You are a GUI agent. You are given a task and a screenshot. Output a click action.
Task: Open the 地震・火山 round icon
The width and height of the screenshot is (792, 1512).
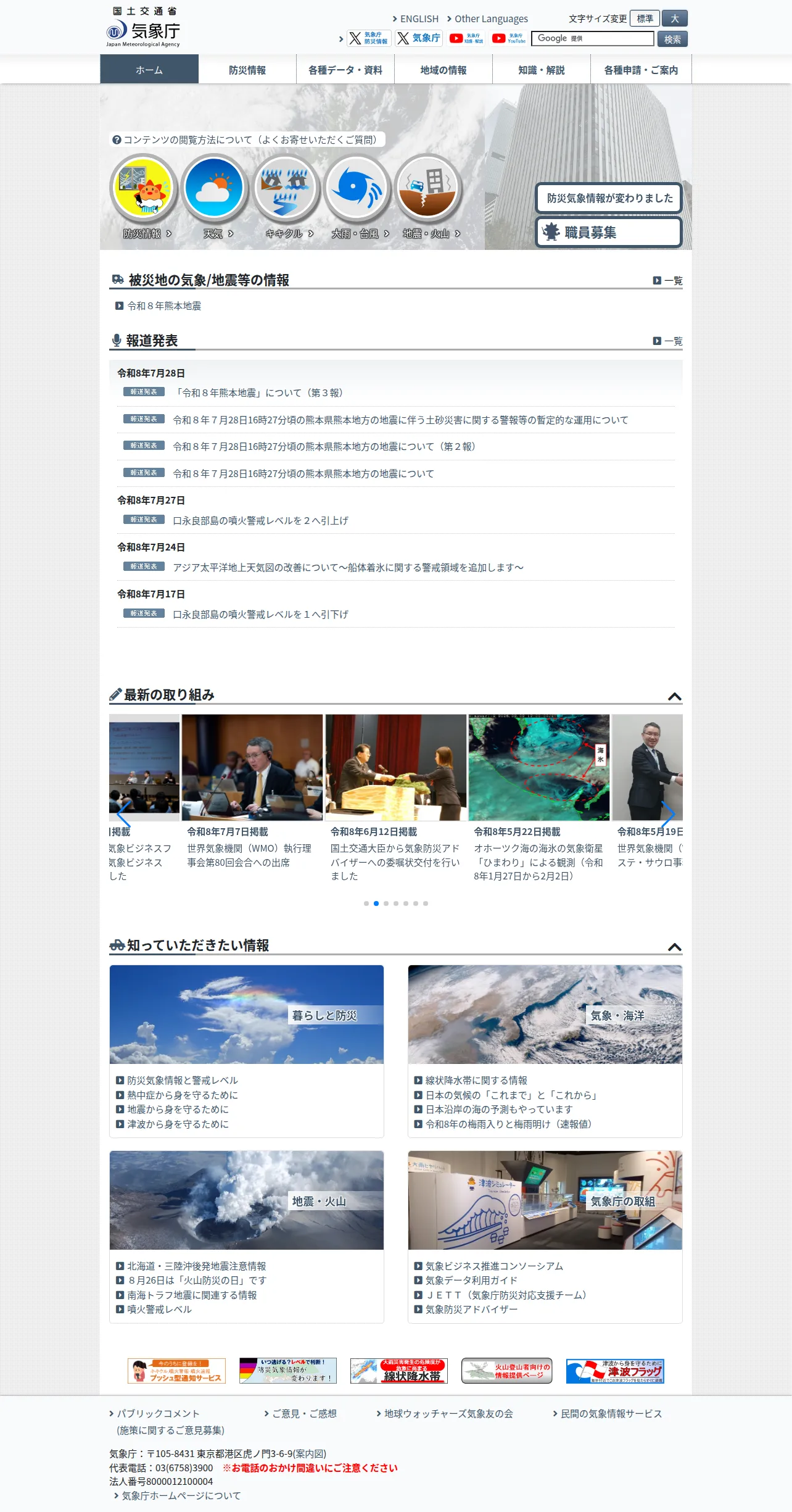point(428,189)
